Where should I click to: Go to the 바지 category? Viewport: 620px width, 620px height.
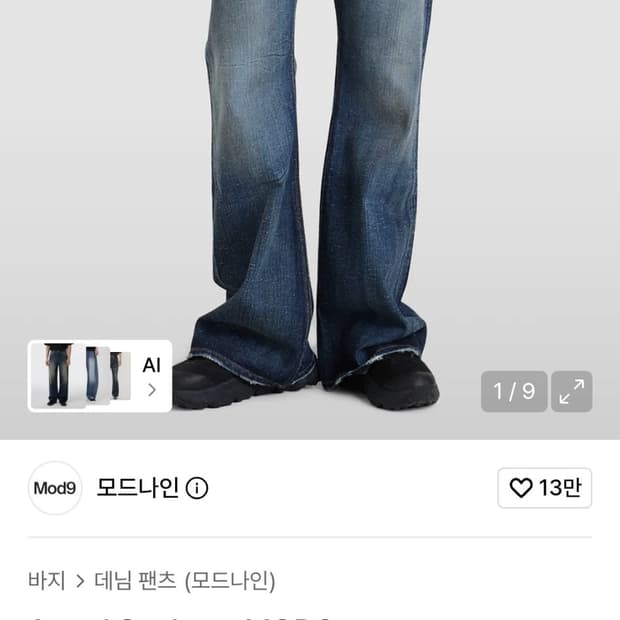pyautogui.click(x=47, y=580)
